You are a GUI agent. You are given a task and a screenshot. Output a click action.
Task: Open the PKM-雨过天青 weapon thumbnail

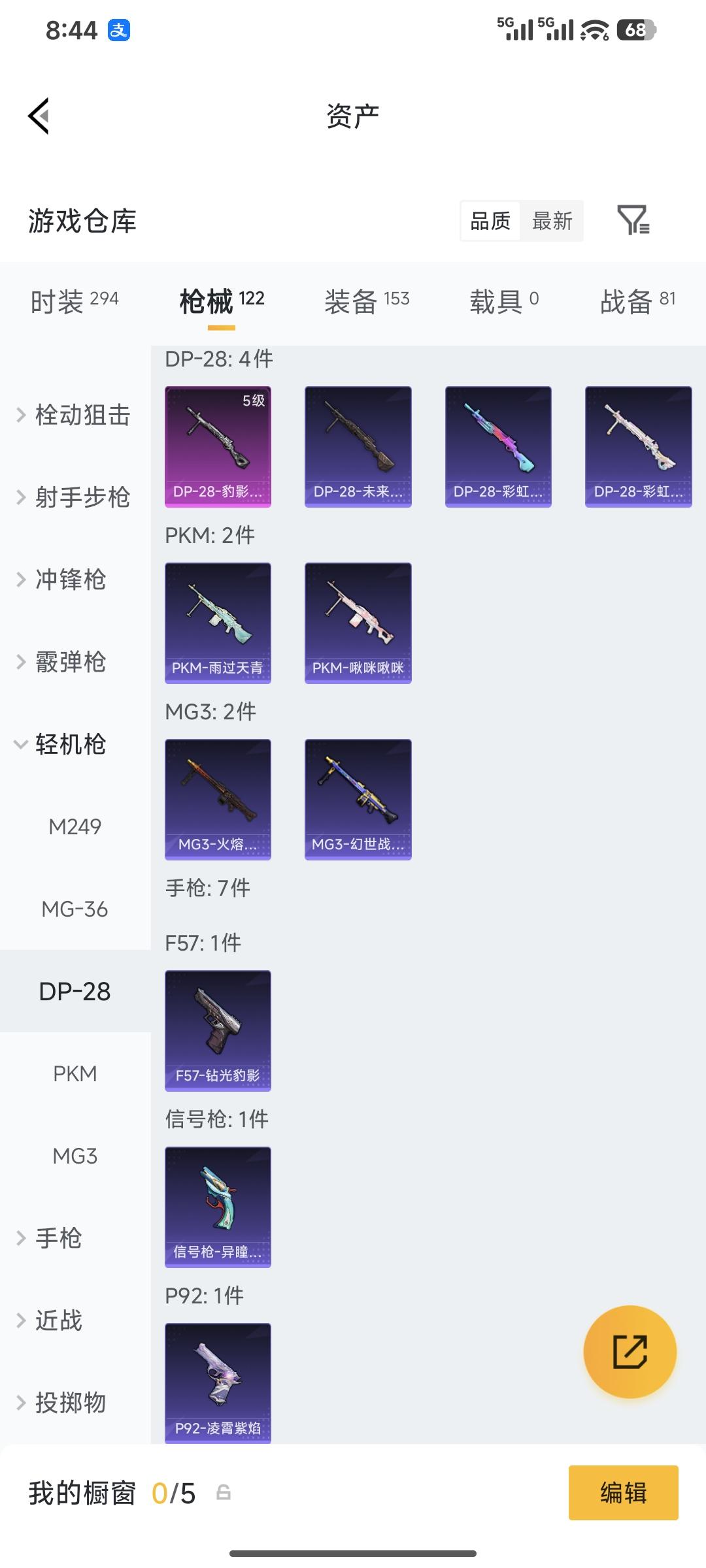point(218,622)
